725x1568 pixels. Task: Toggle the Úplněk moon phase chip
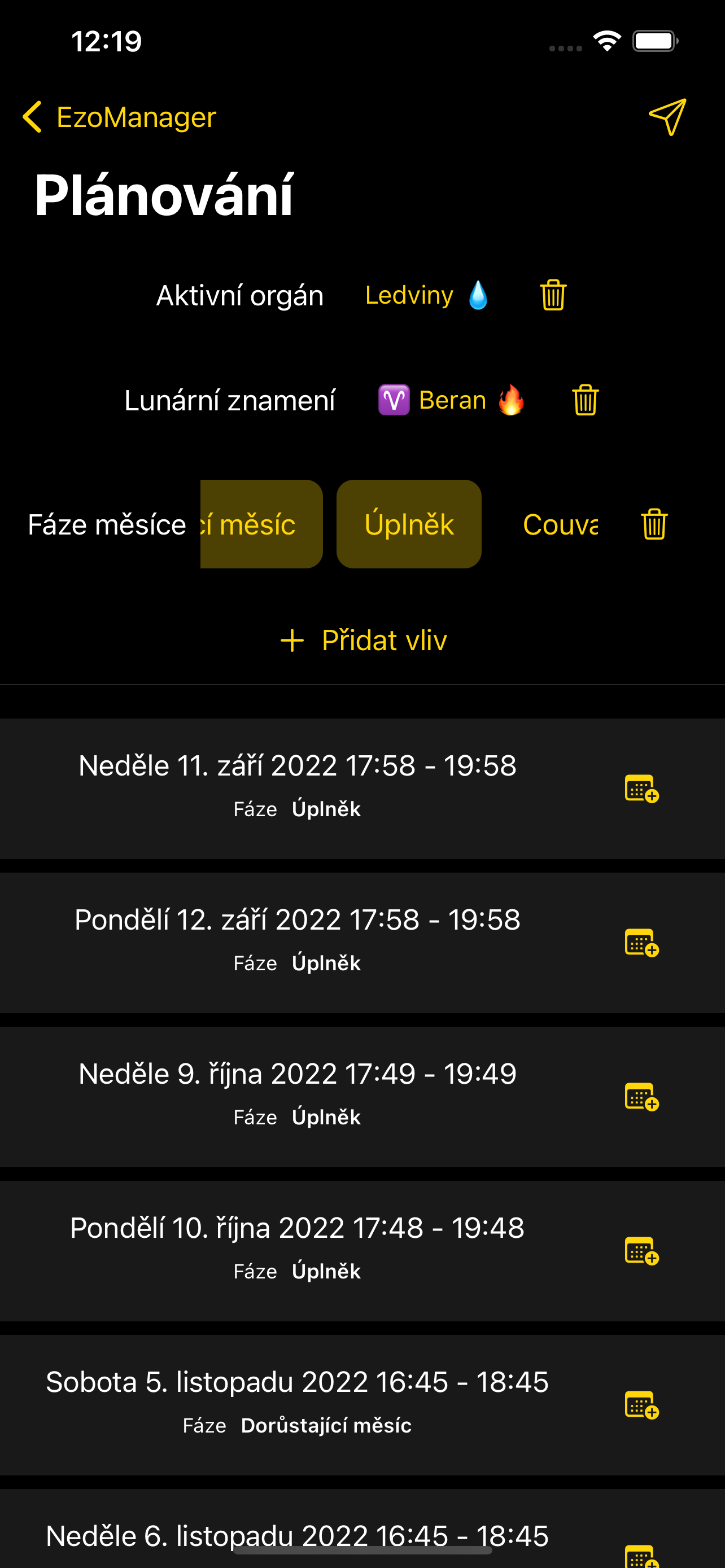[409, 524]
